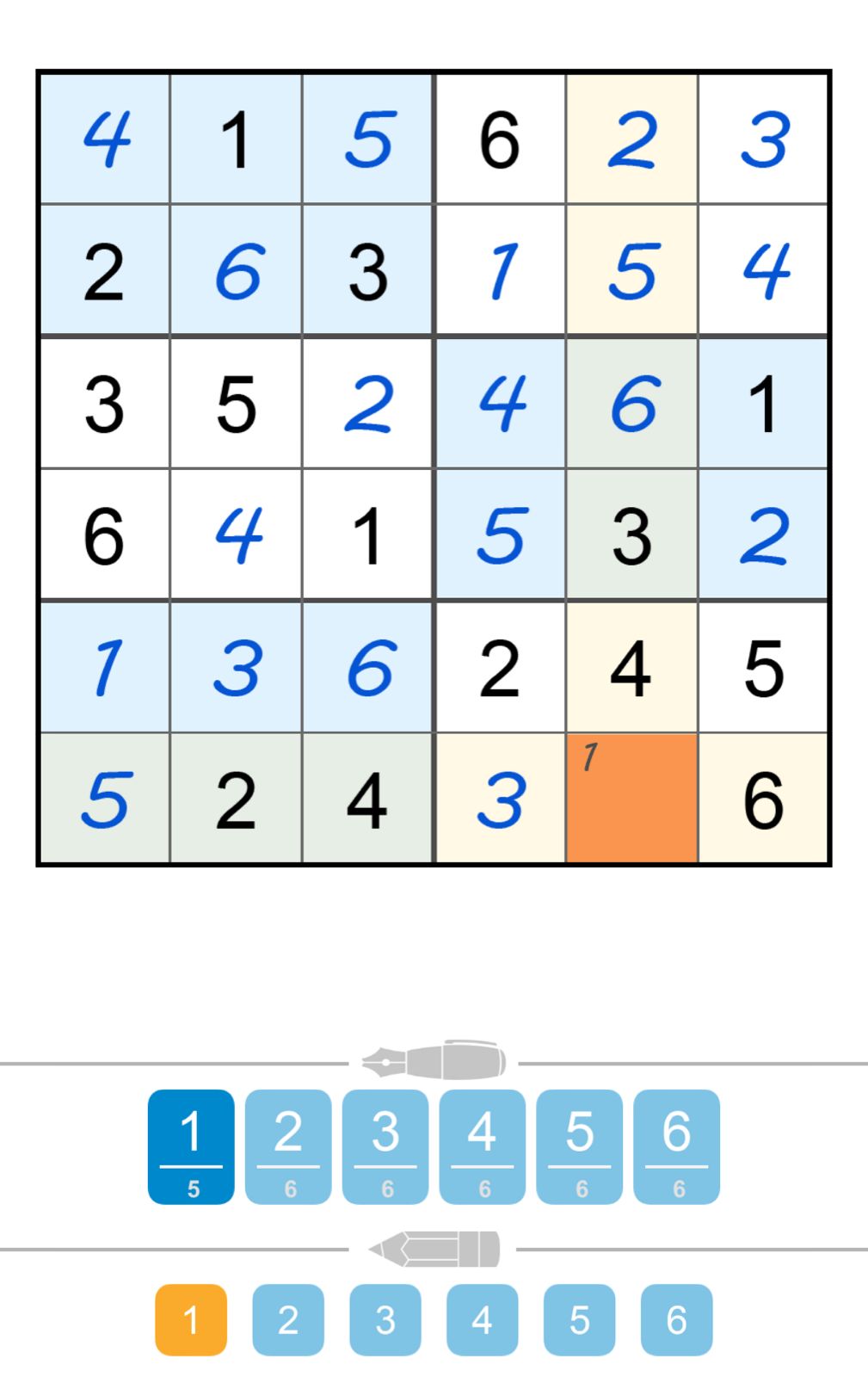Add pencil note 3
Screen dimensions: 868x1377
(385, 1319)
